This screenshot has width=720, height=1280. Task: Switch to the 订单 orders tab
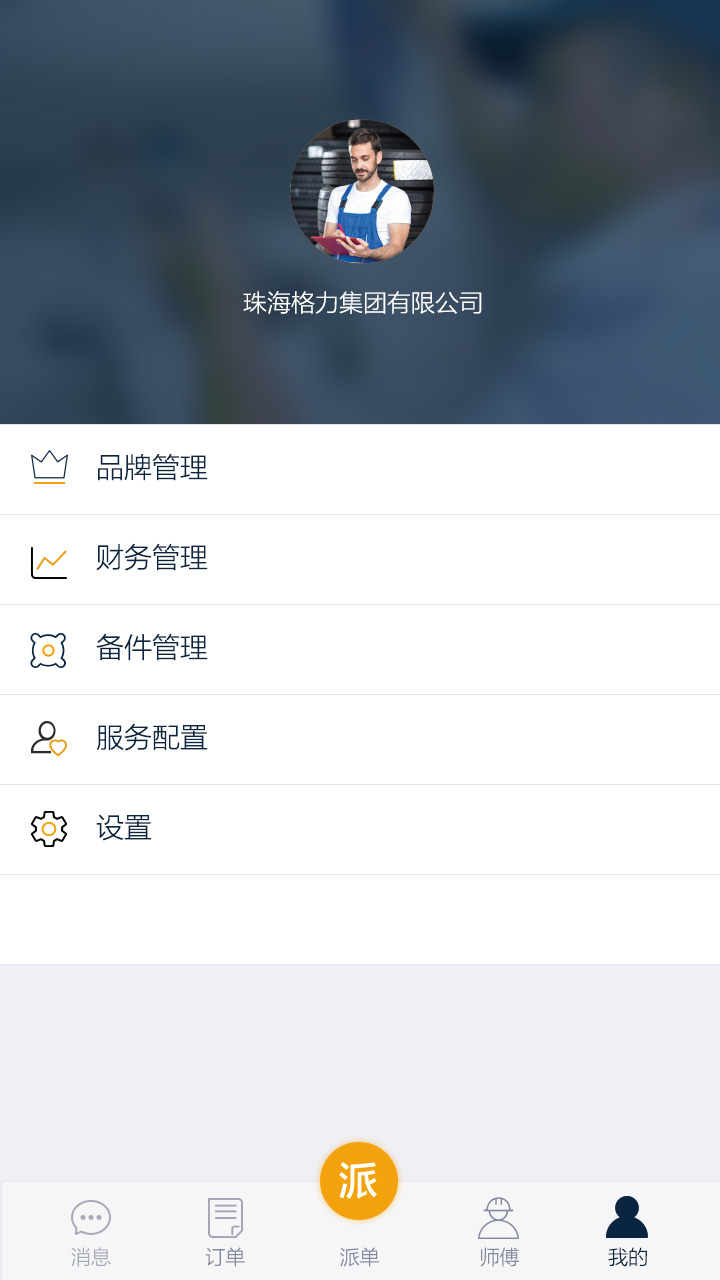[x=225, y=1231]
